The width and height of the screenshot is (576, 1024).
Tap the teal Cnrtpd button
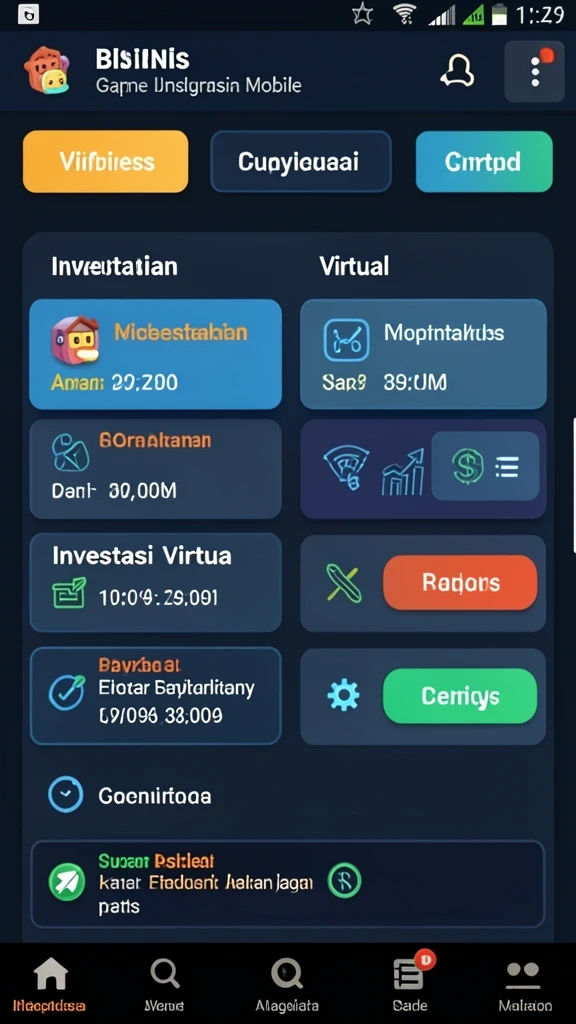(x=484, y=161)
